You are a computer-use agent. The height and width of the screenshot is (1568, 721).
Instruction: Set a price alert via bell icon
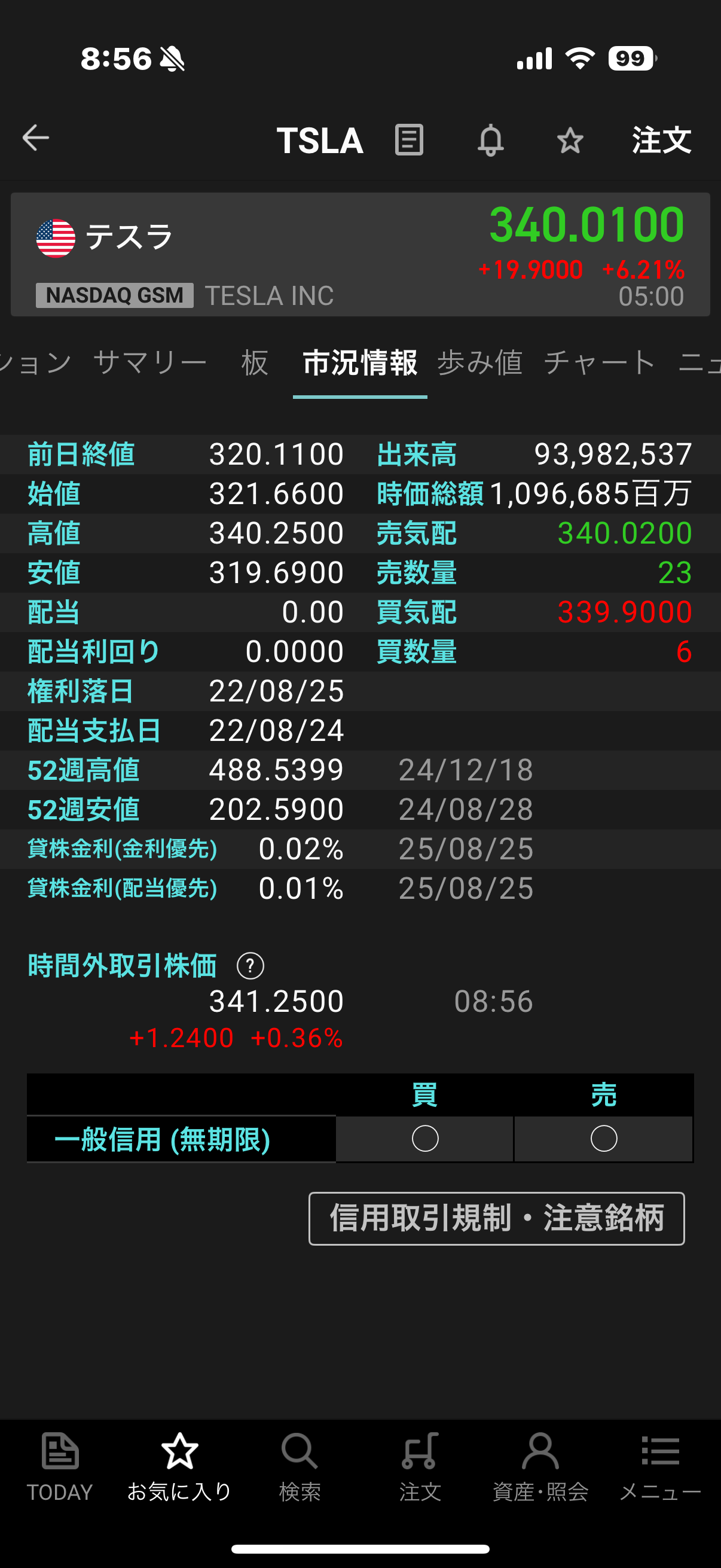click(x=490, y=141)
